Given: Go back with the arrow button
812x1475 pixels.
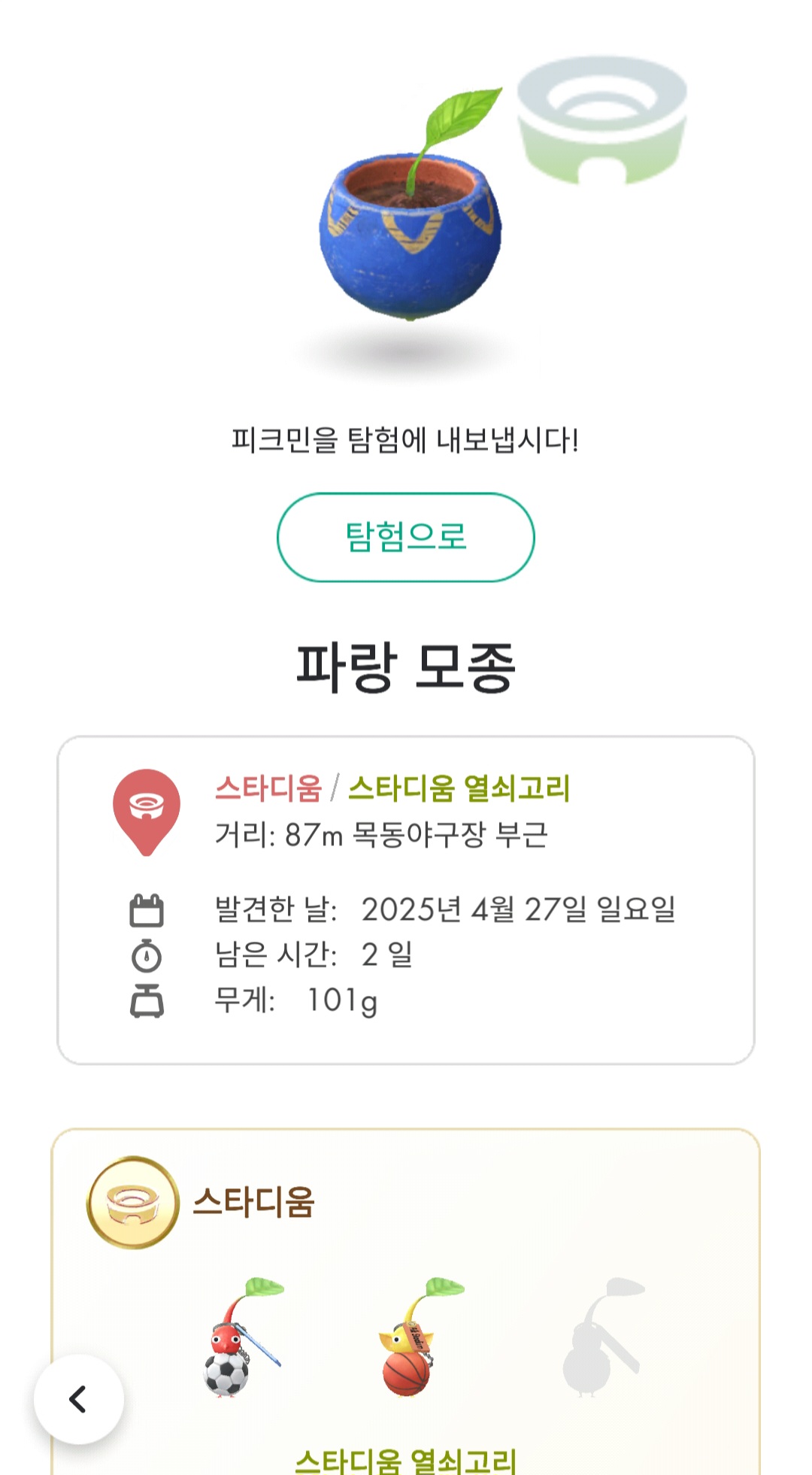Looking at the screenshot, I should pos(79,1399).
